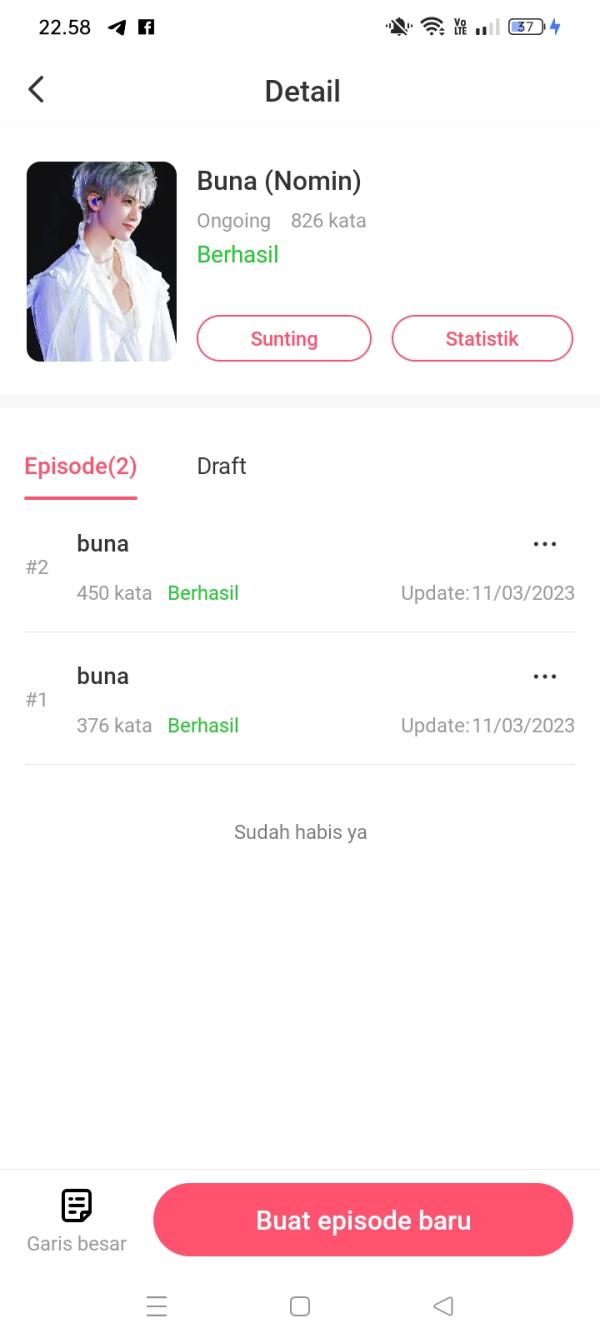Screen dimensions: 600x1343
Task: Tap Buat episode baru
Action: 363,1220
